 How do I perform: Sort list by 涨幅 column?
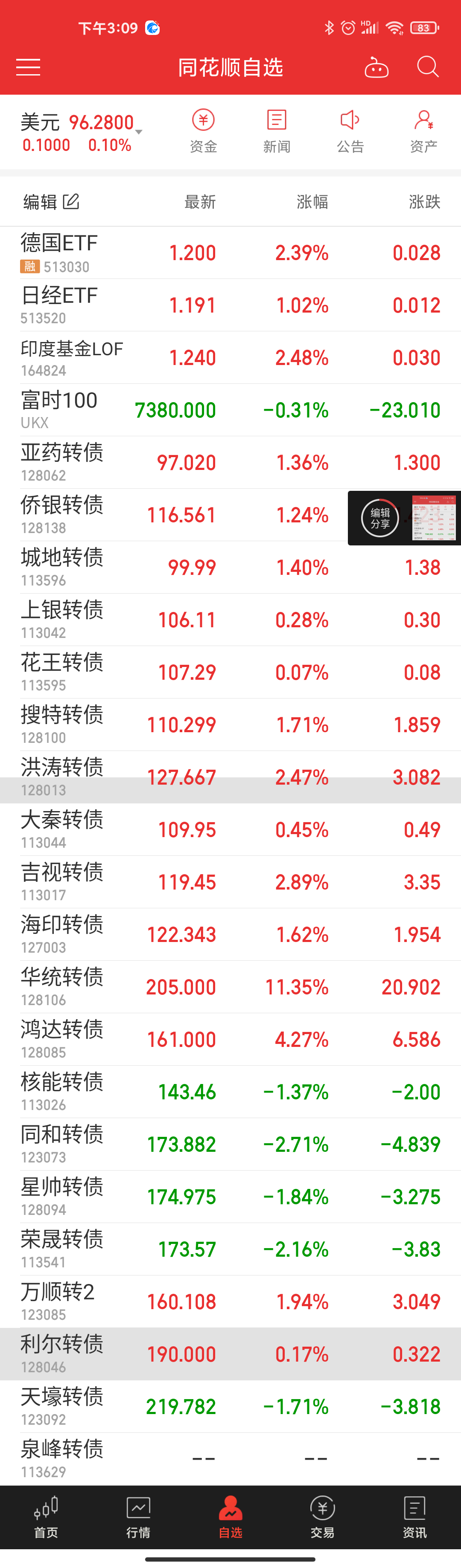(x=312, y=201)
